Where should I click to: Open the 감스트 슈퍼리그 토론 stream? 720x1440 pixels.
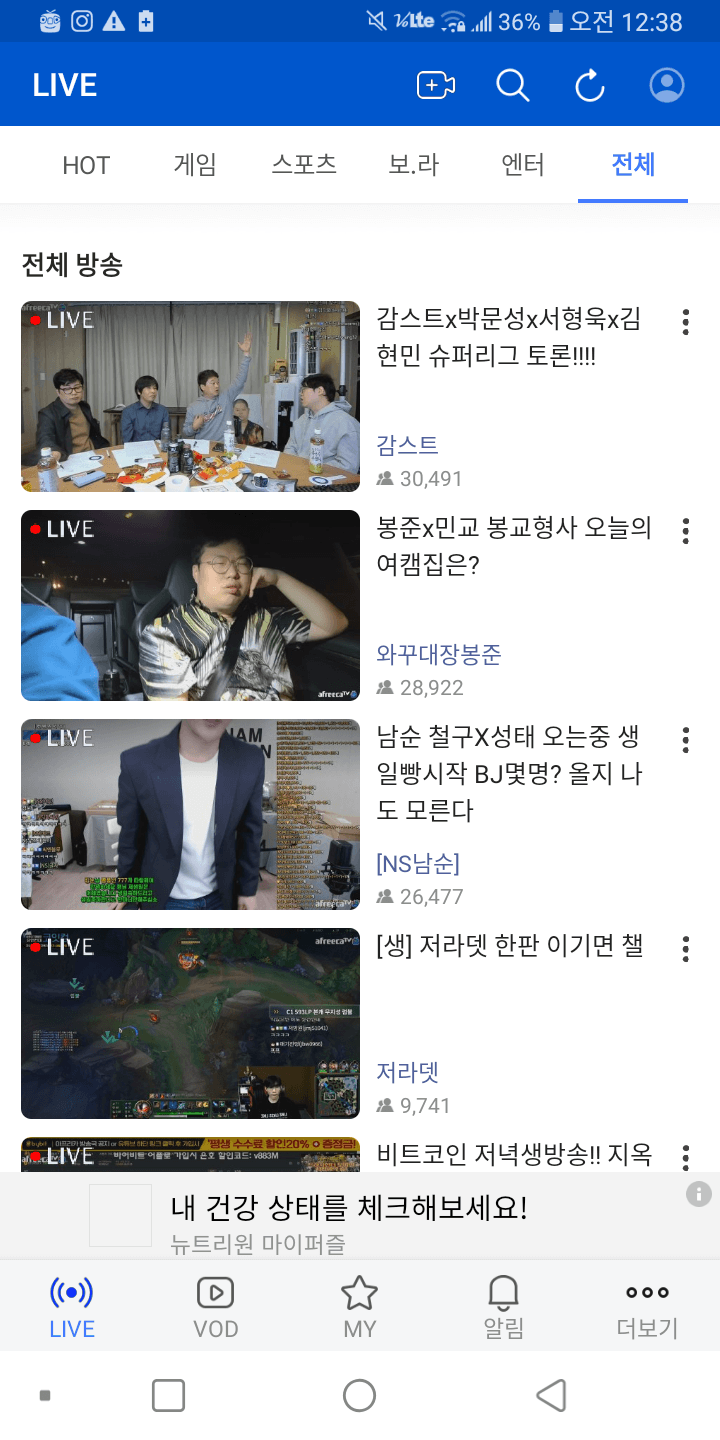(190, 397)
